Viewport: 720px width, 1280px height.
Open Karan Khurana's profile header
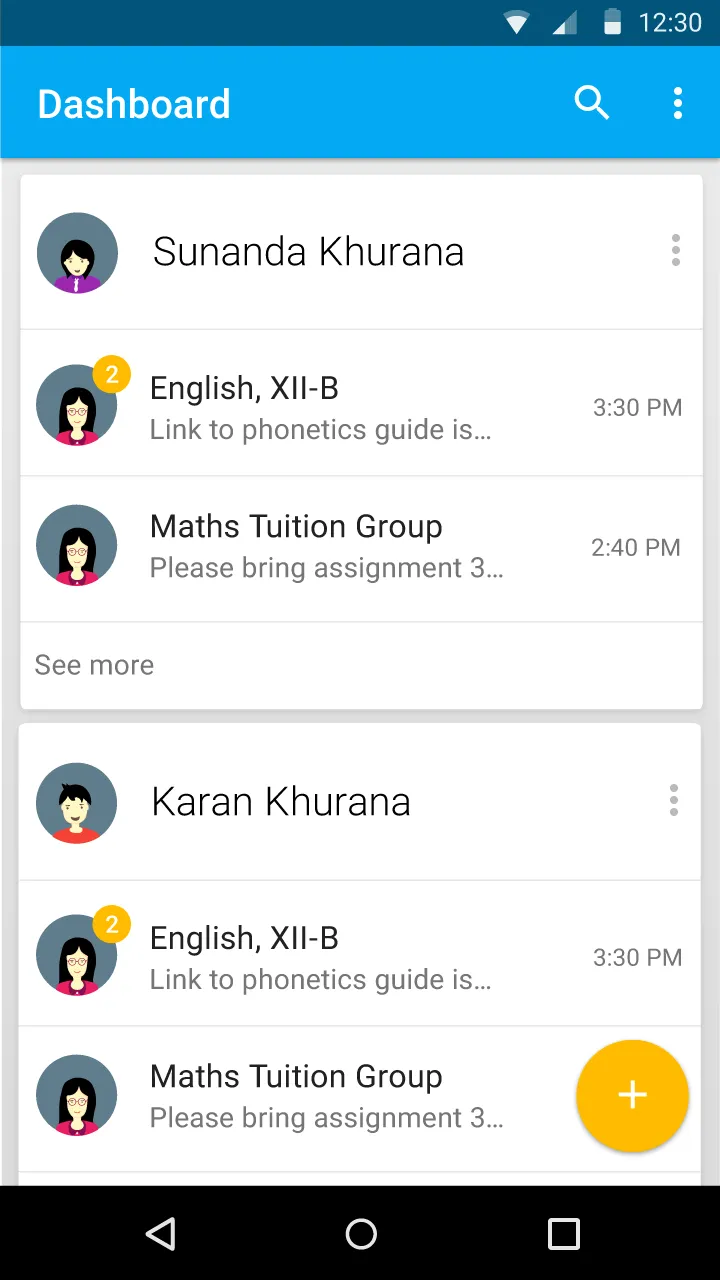pos(281,802)
